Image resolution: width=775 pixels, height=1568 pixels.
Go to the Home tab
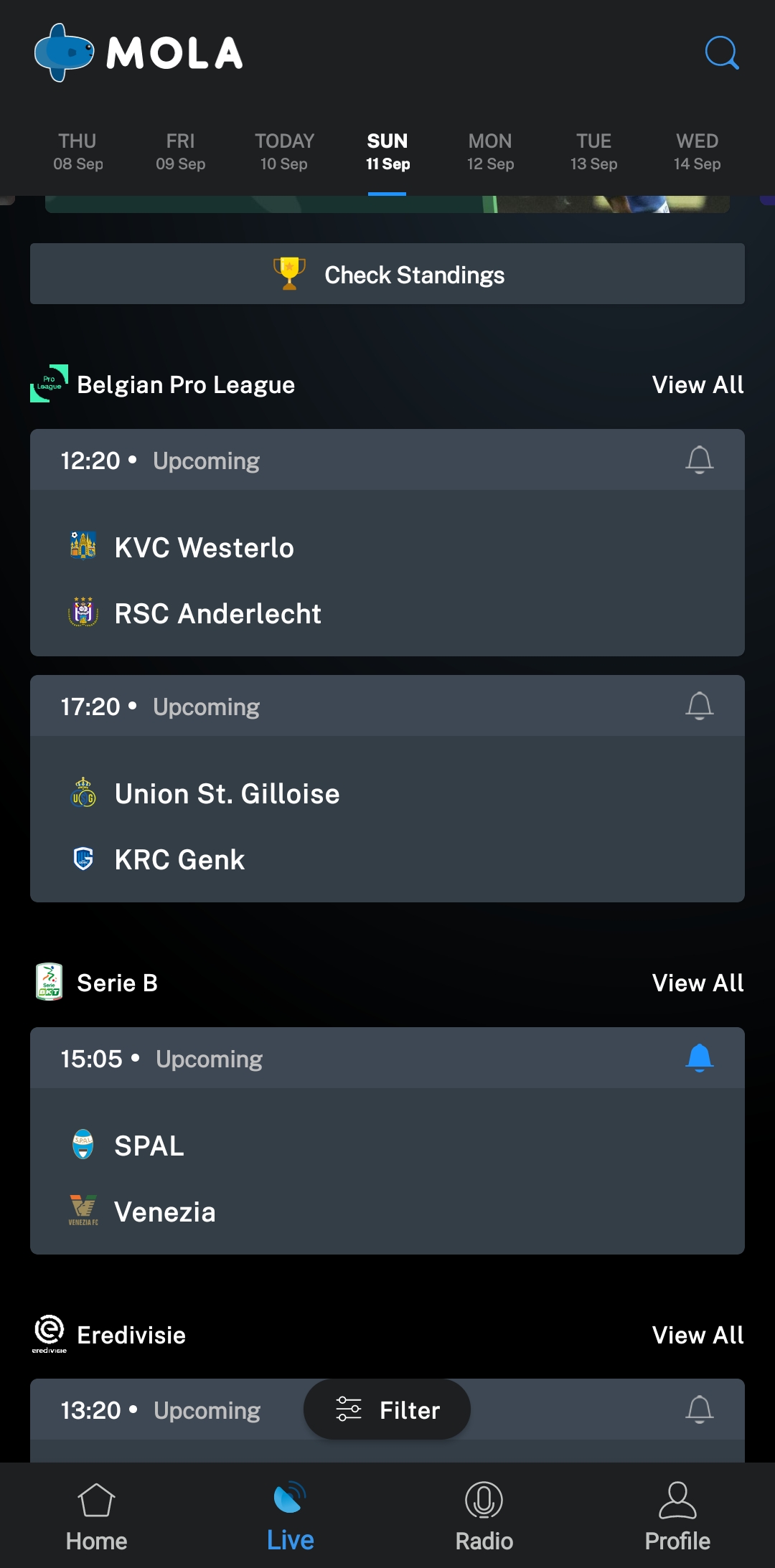pyautogui.click(x=96, y=1516)
